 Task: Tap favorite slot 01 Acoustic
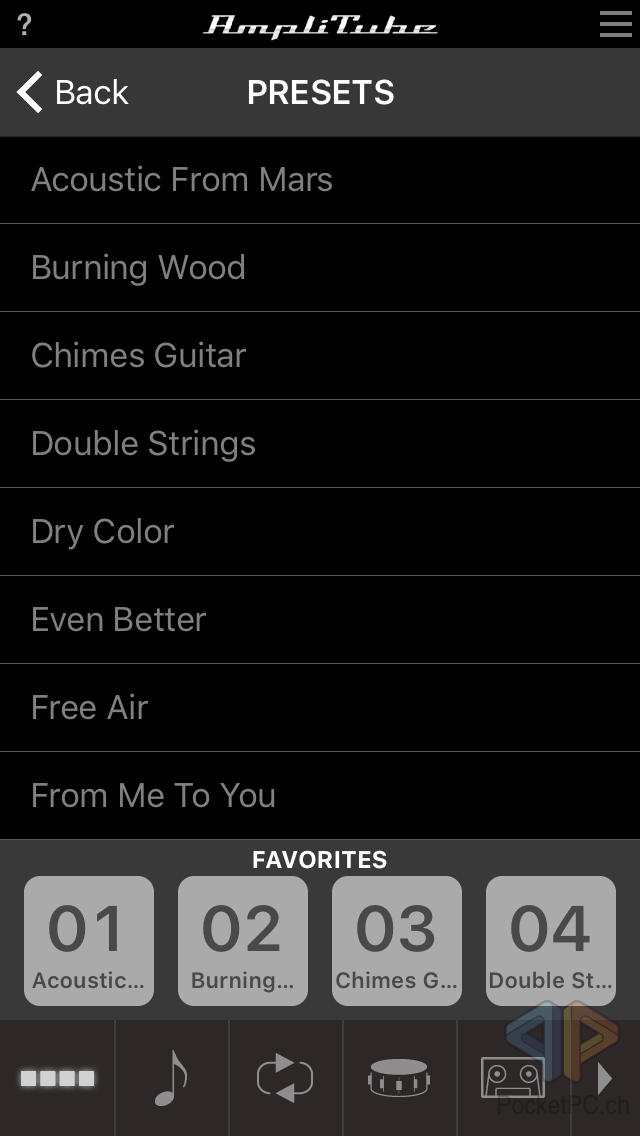(89, 941)
